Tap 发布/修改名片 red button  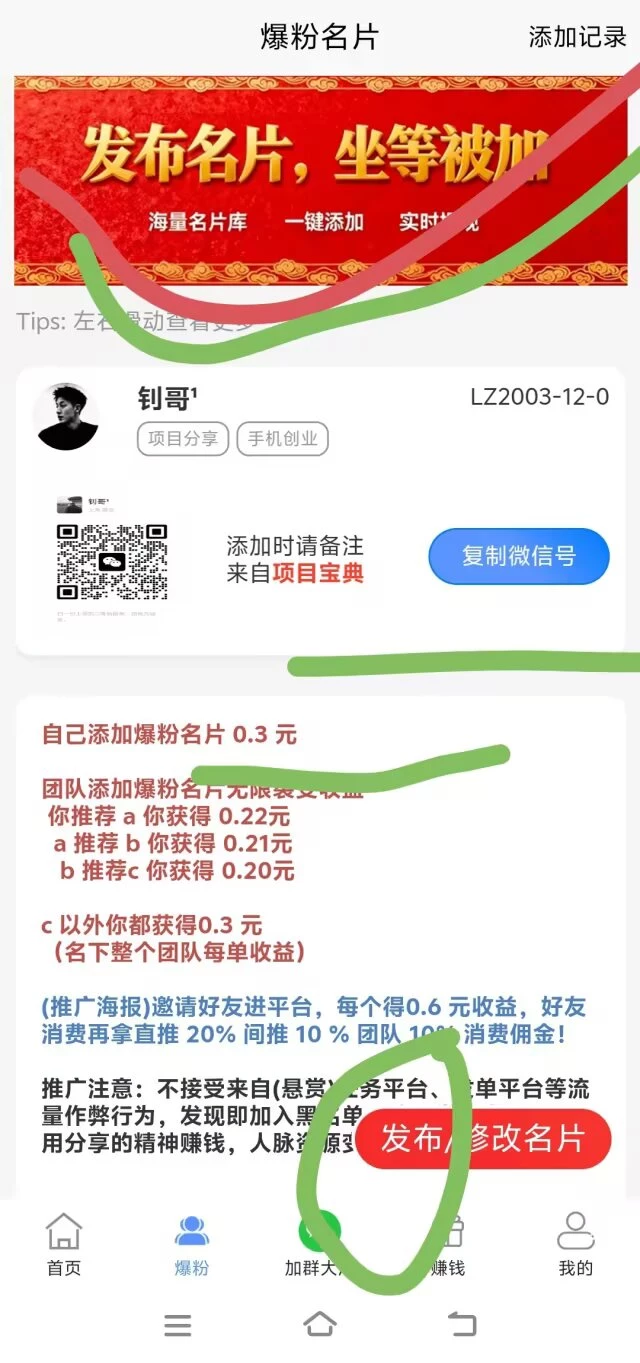[483, 1138]
